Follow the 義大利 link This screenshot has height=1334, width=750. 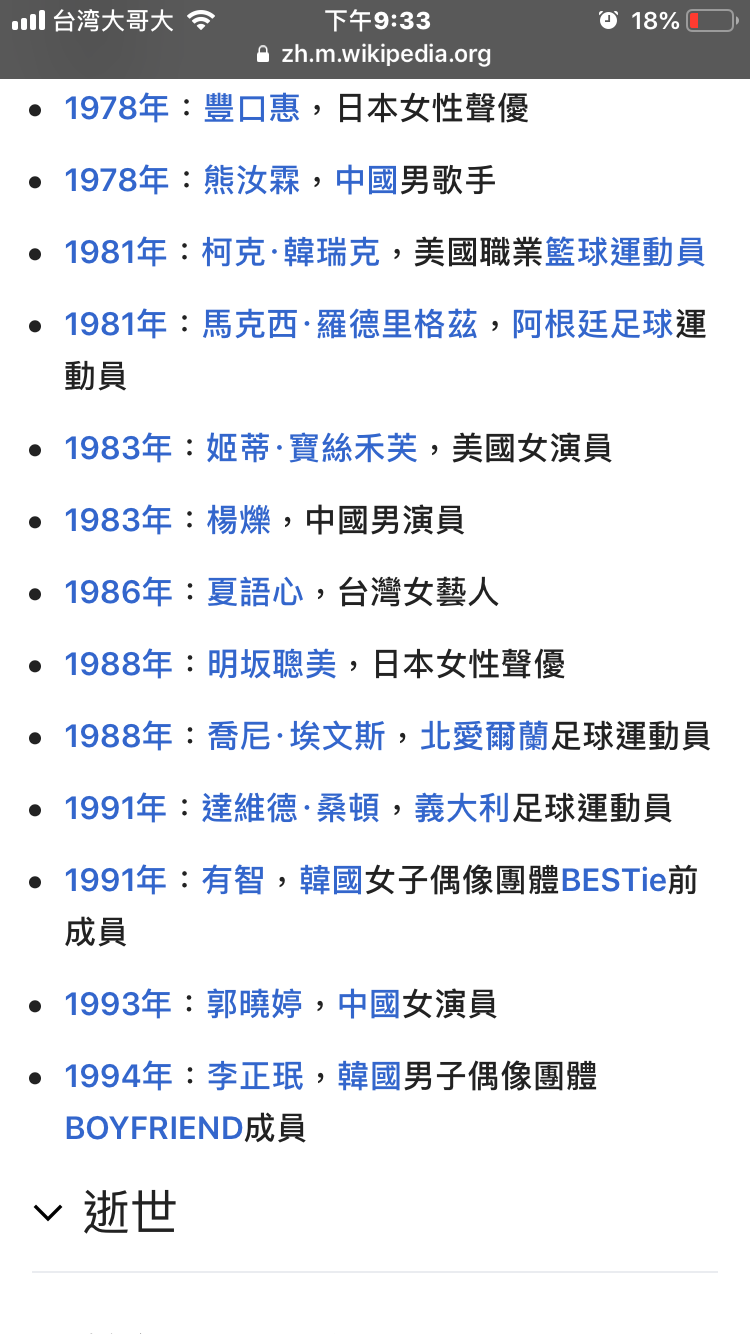(x=463, y=808)
